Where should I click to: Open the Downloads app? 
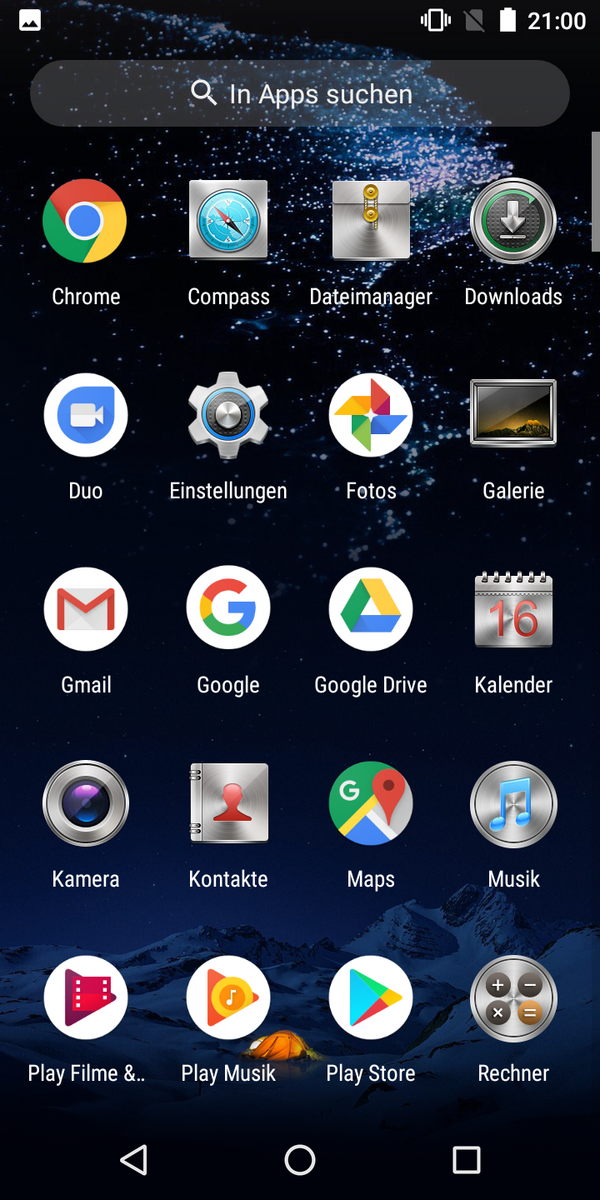click(x=513, y=222)
